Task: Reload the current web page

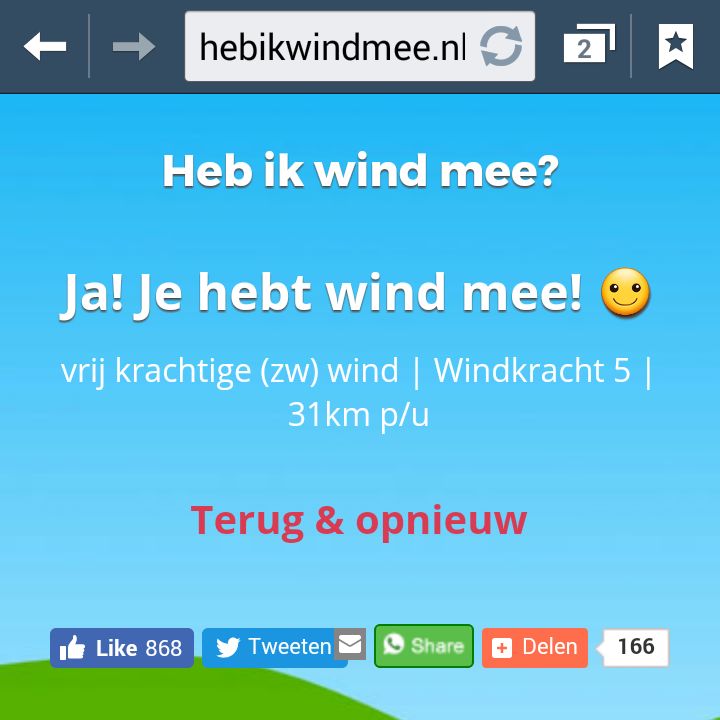Action: point(501,46)
